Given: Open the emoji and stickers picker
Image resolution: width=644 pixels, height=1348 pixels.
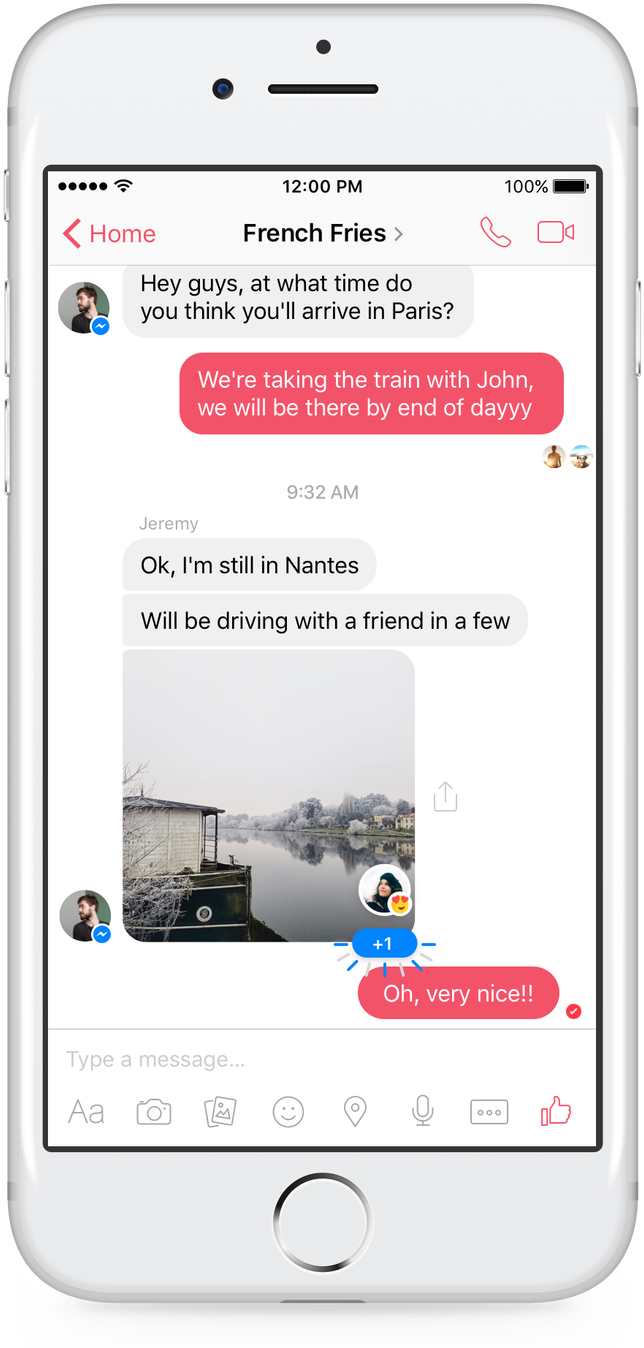Looking at the screenshot, I should point(288,1112).
